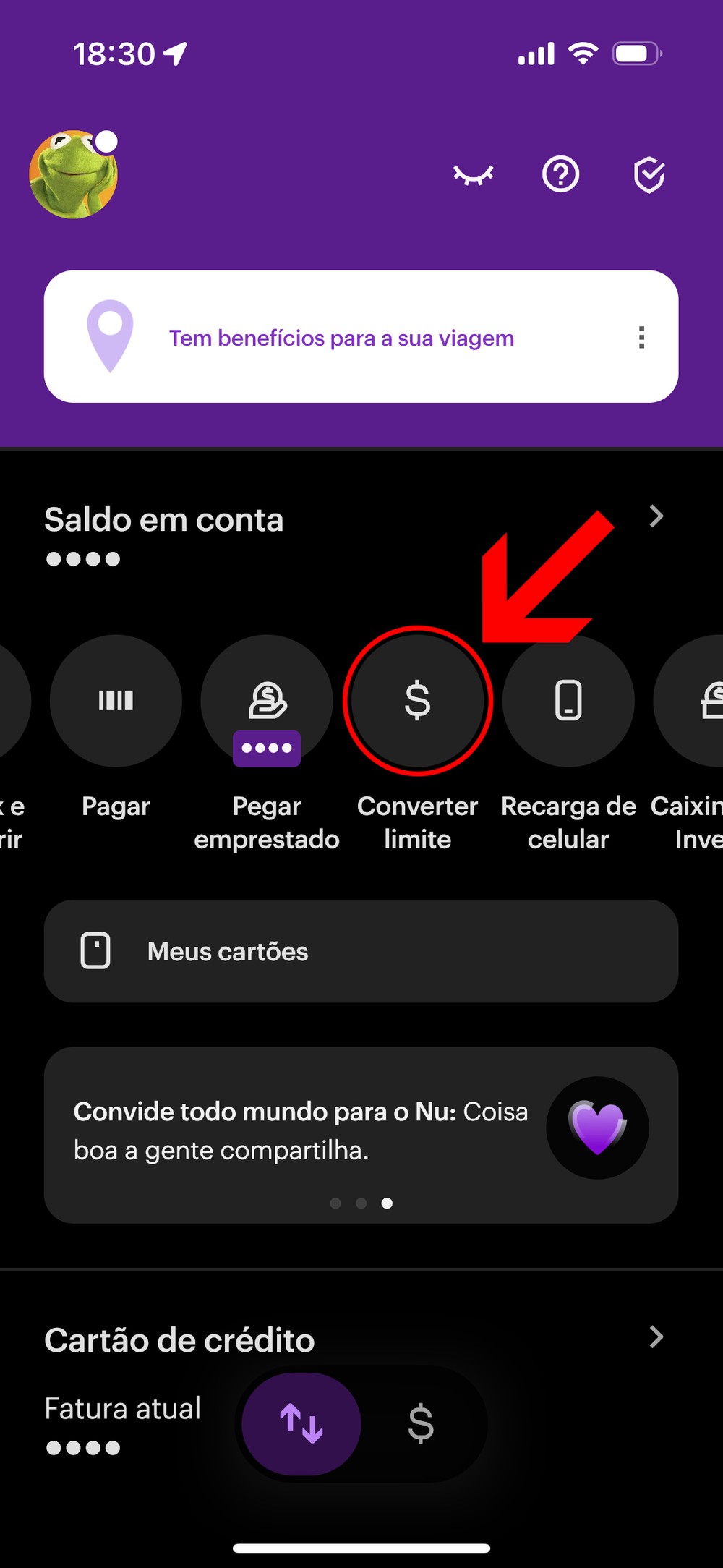Toggle balance visibility with the eye icon
Viewport: 723px width, 1568px height.
[x=474, y=175]
